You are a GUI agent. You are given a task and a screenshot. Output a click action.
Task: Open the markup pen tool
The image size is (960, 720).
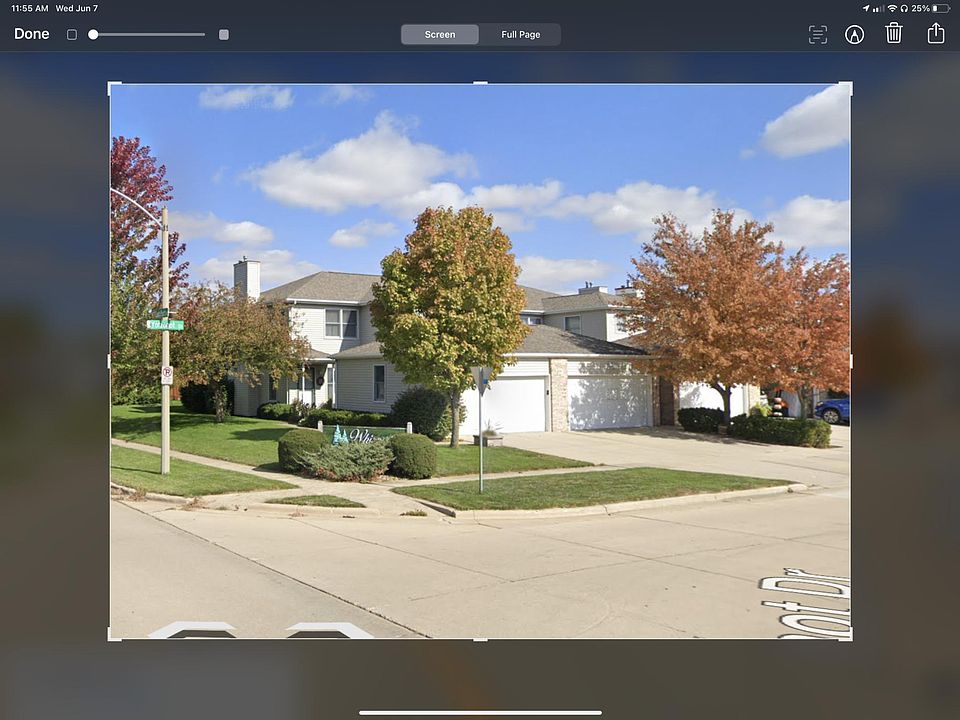click(x=854, y=34)
